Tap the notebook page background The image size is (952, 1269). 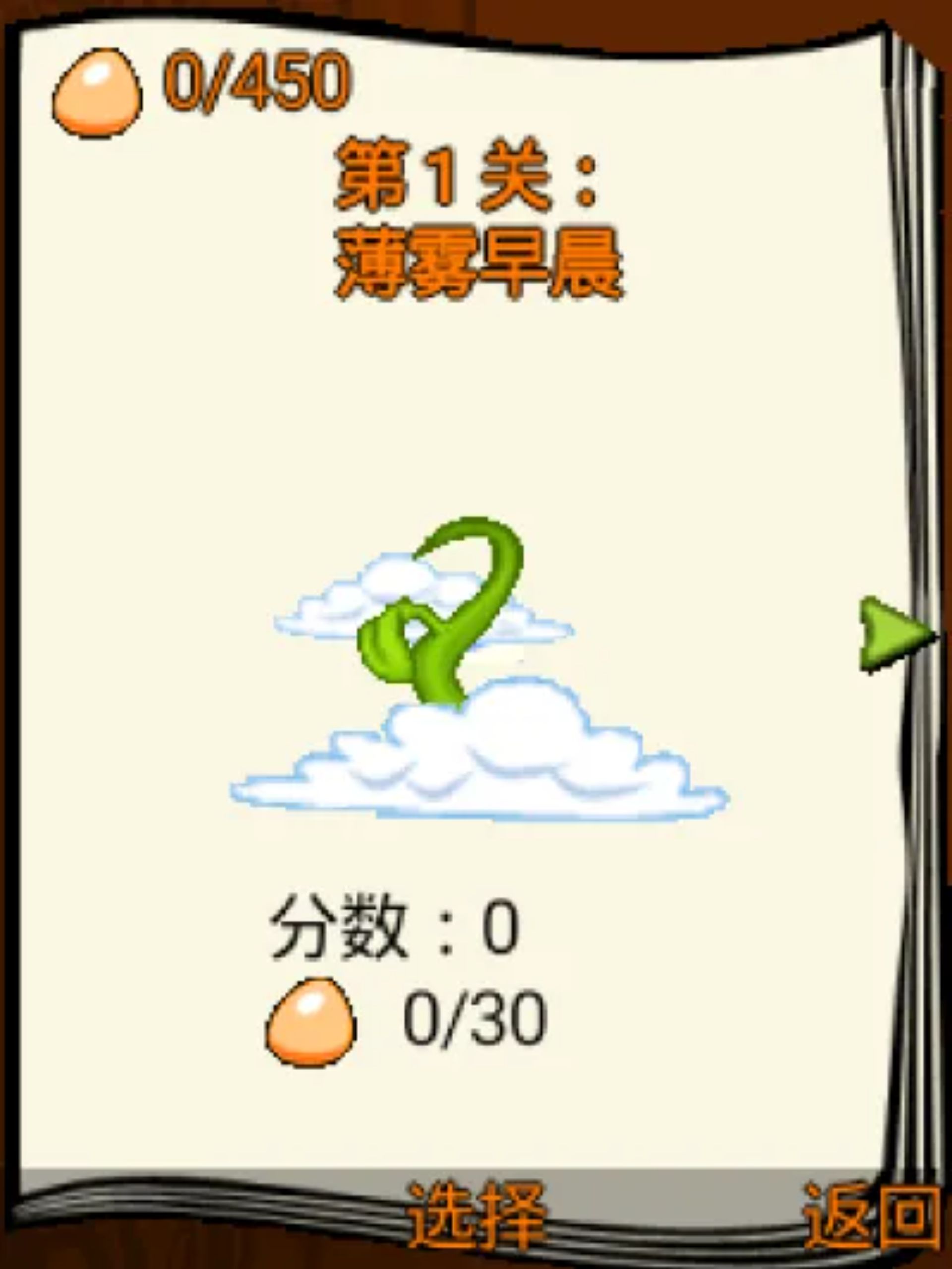click(x=201, y=430)
